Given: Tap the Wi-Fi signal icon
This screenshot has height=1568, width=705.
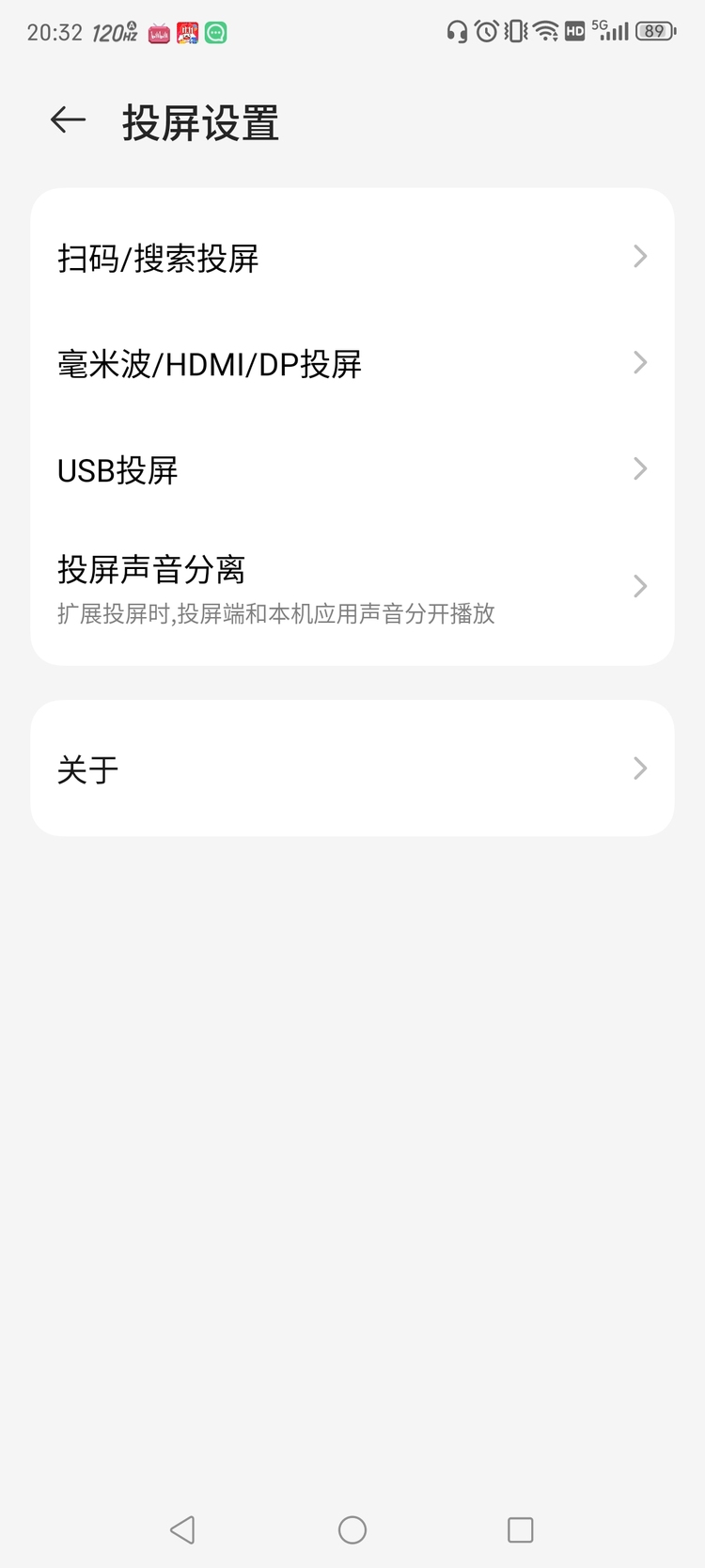Looking at the screenshot, I should pyautogui.click(x=545, y=31).
